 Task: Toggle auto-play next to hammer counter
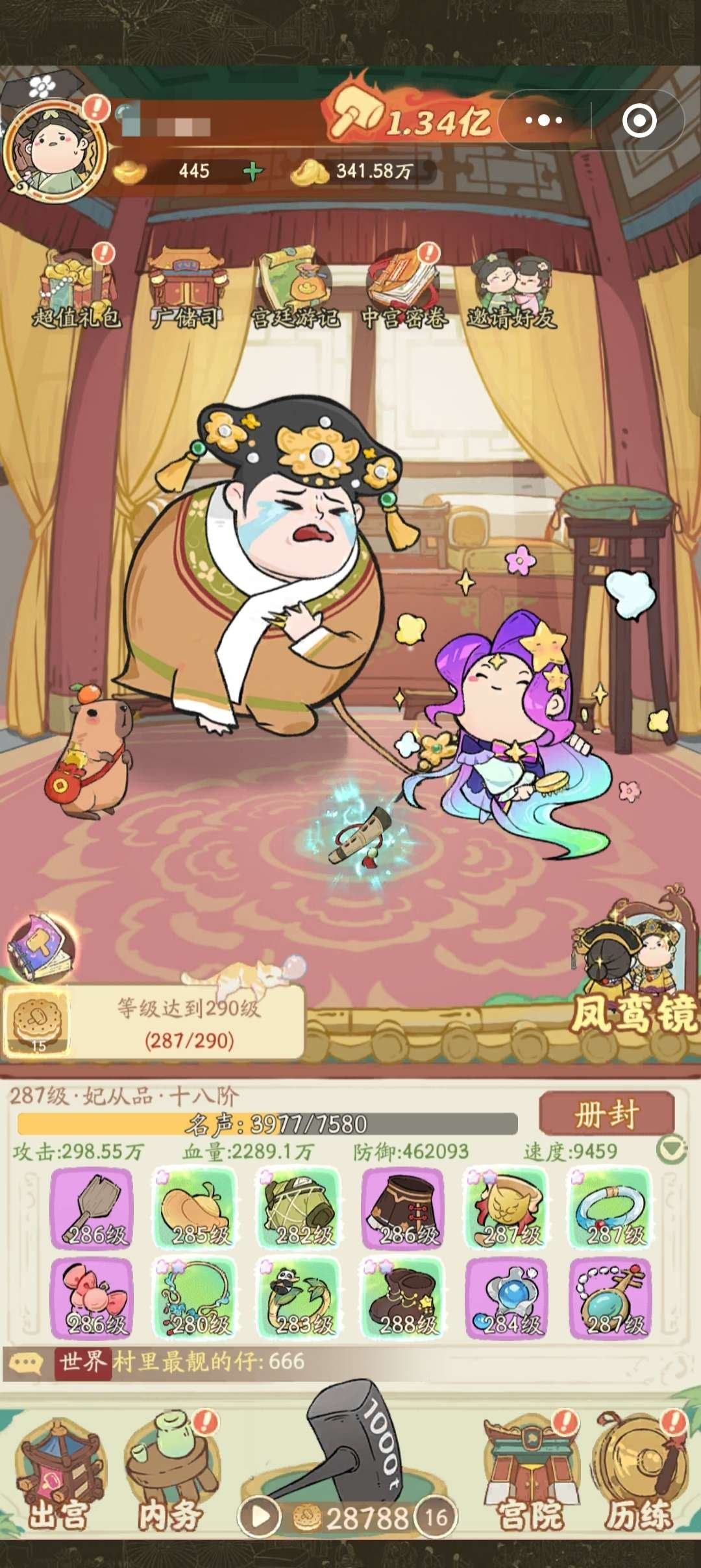coord(259,1517)
